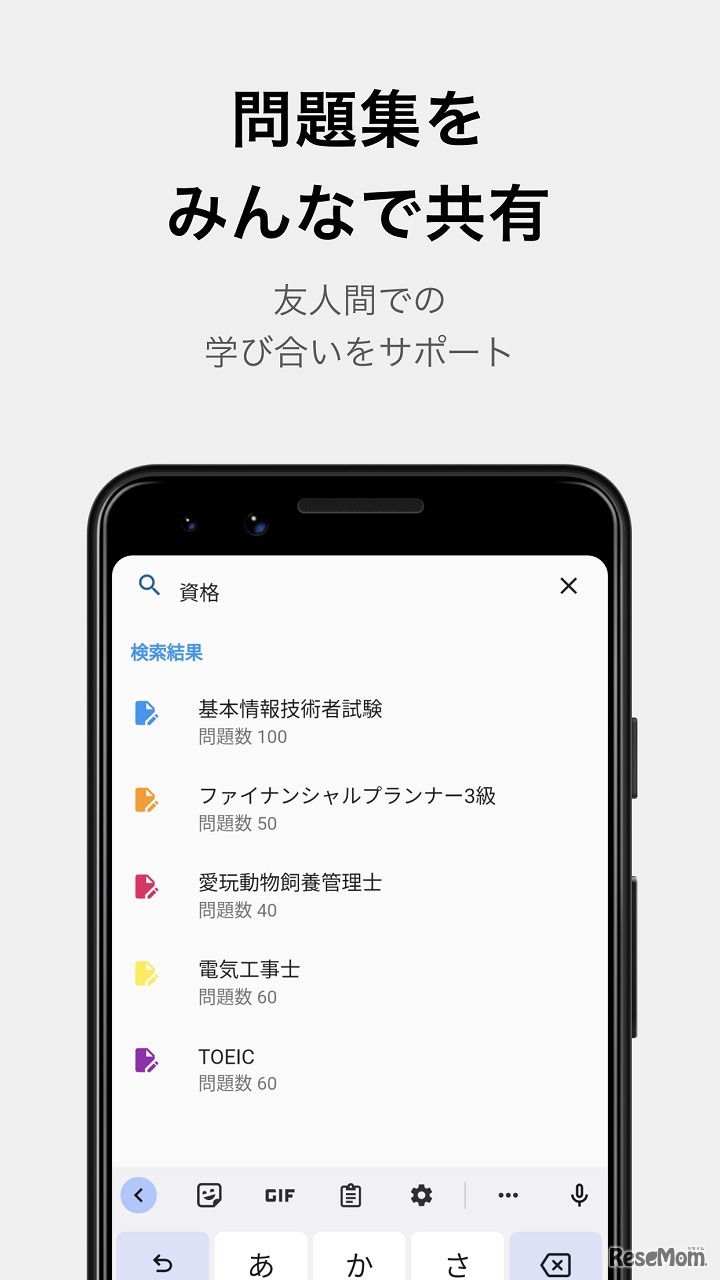Select the 検索結果 section label
720x1280 pixels.
[167, 651]
